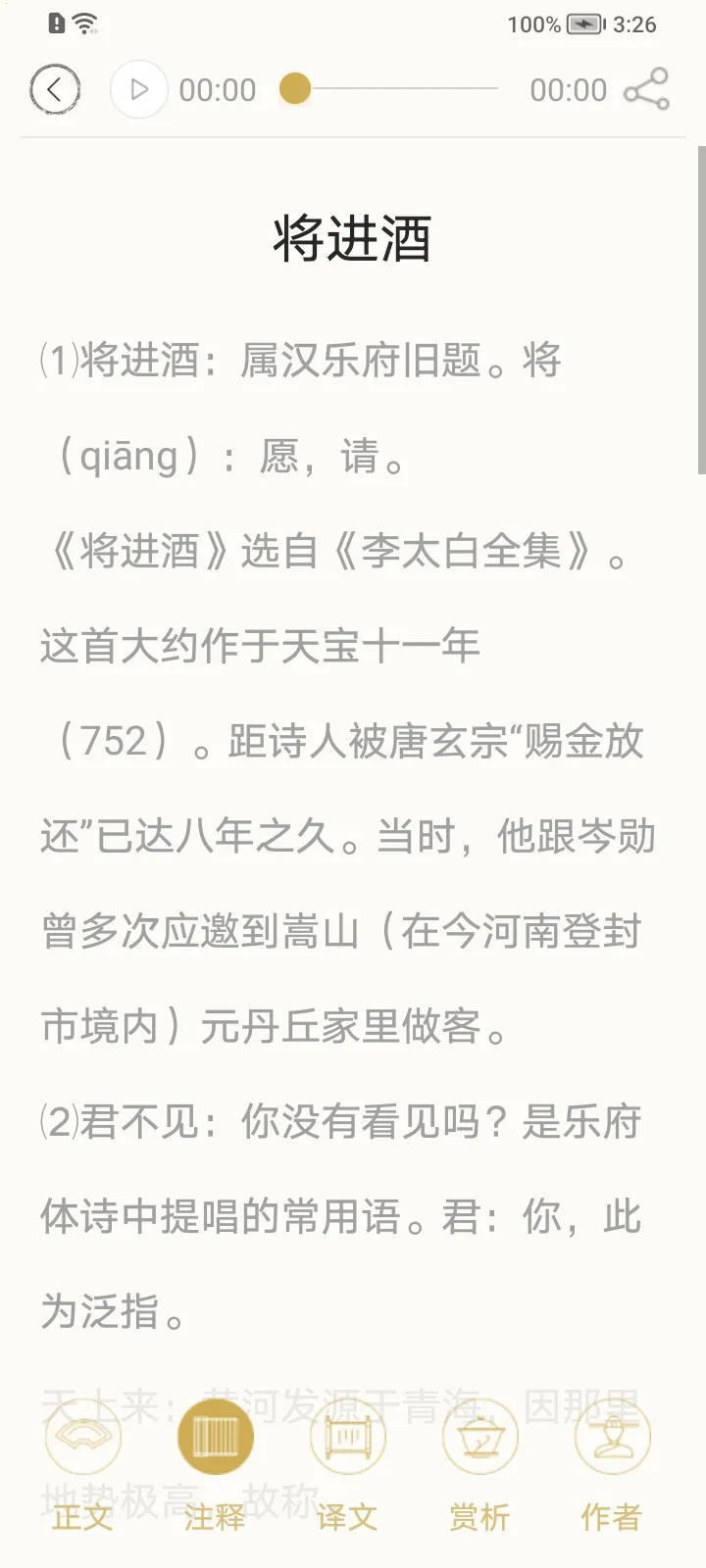Play the poem audio recitation
706x1568 pixels.
[x=139, y=90]
